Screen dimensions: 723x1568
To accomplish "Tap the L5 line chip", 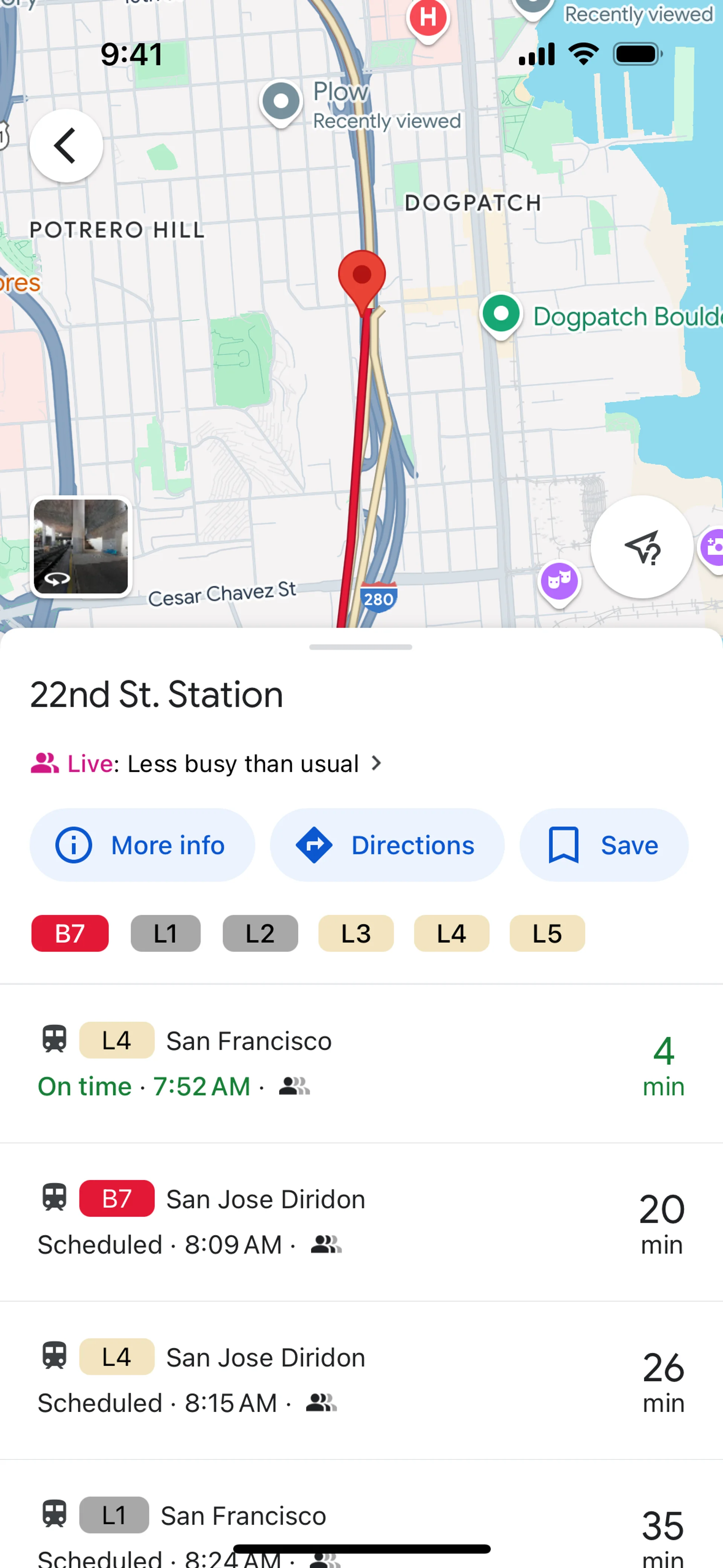I will tap(547, 933).
